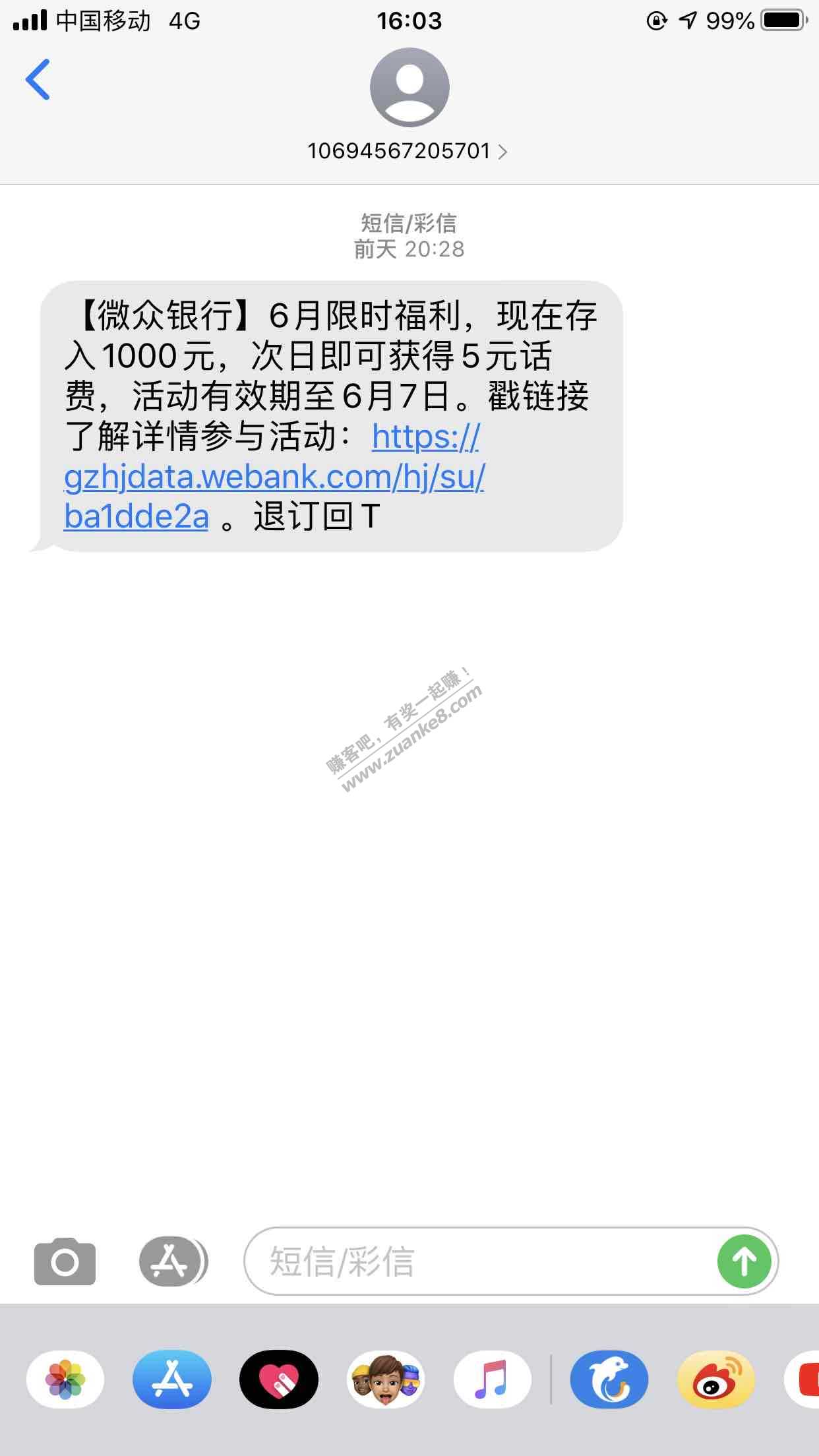Viewport: 819px width, 1456px height.
Task: Open the Weibo iMessage app
Action: (x=715, y=1380)
